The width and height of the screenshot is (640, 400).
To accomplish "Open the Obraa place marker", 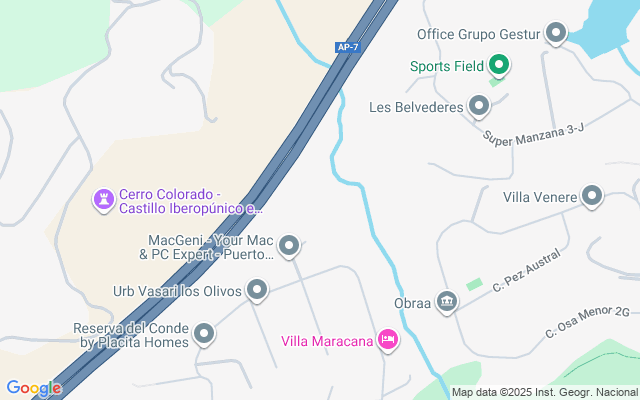I will pyautogui.click(x=447, y=301).
